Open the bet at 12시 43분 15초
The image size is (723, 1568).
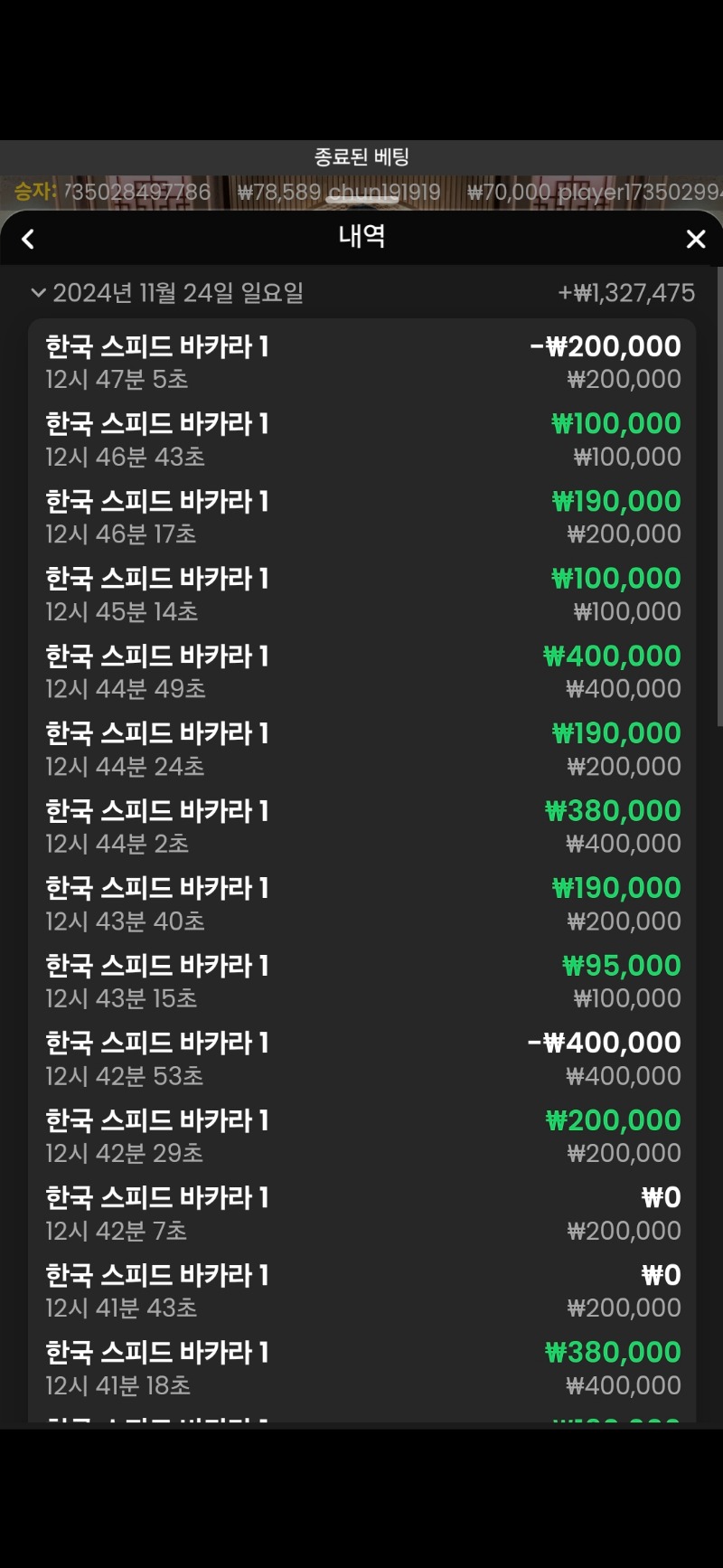pyautogui.click(x=361, y=982)
